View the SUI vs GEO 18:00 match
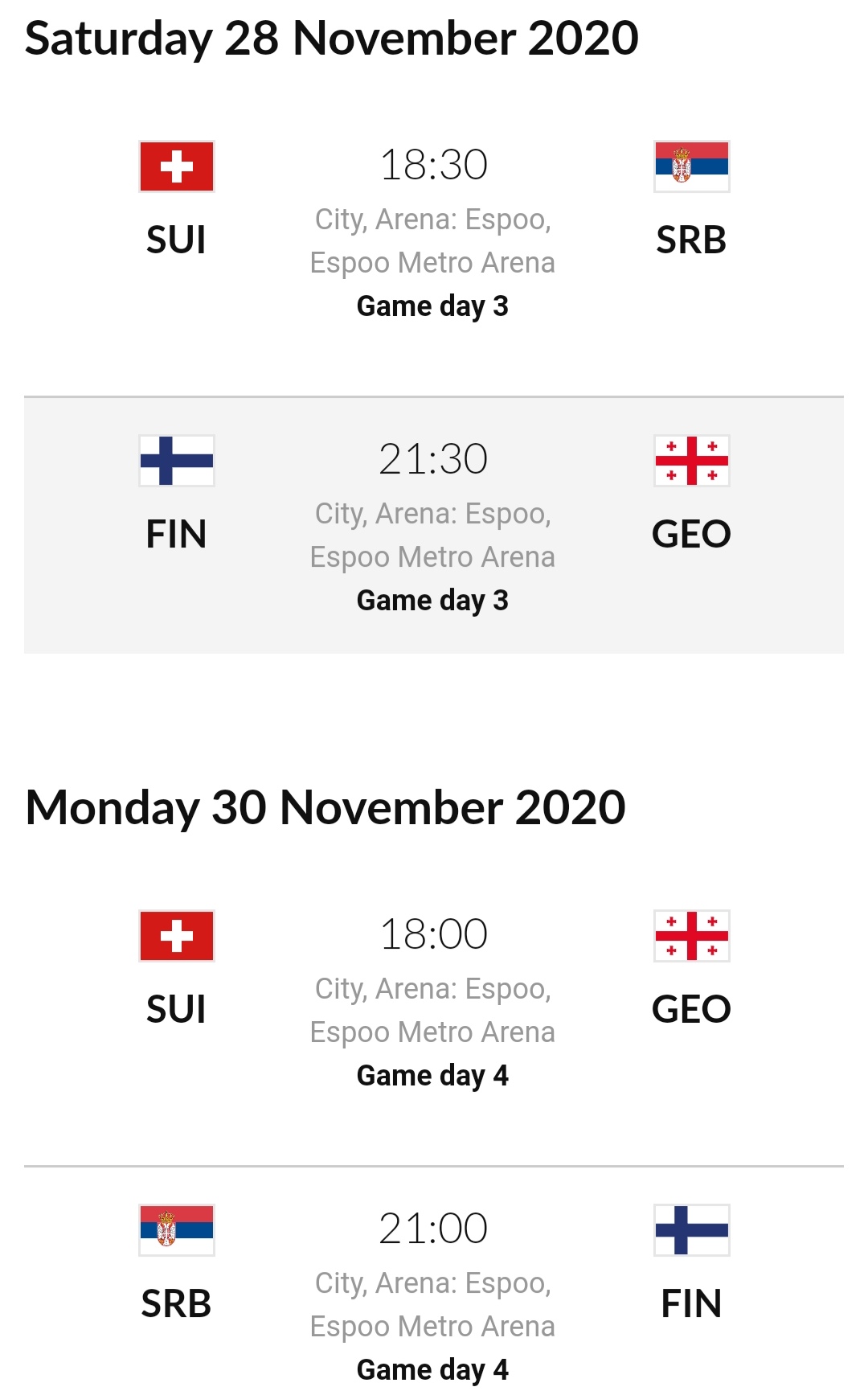This screenshot has height=1391, width=868. (433, 934)
